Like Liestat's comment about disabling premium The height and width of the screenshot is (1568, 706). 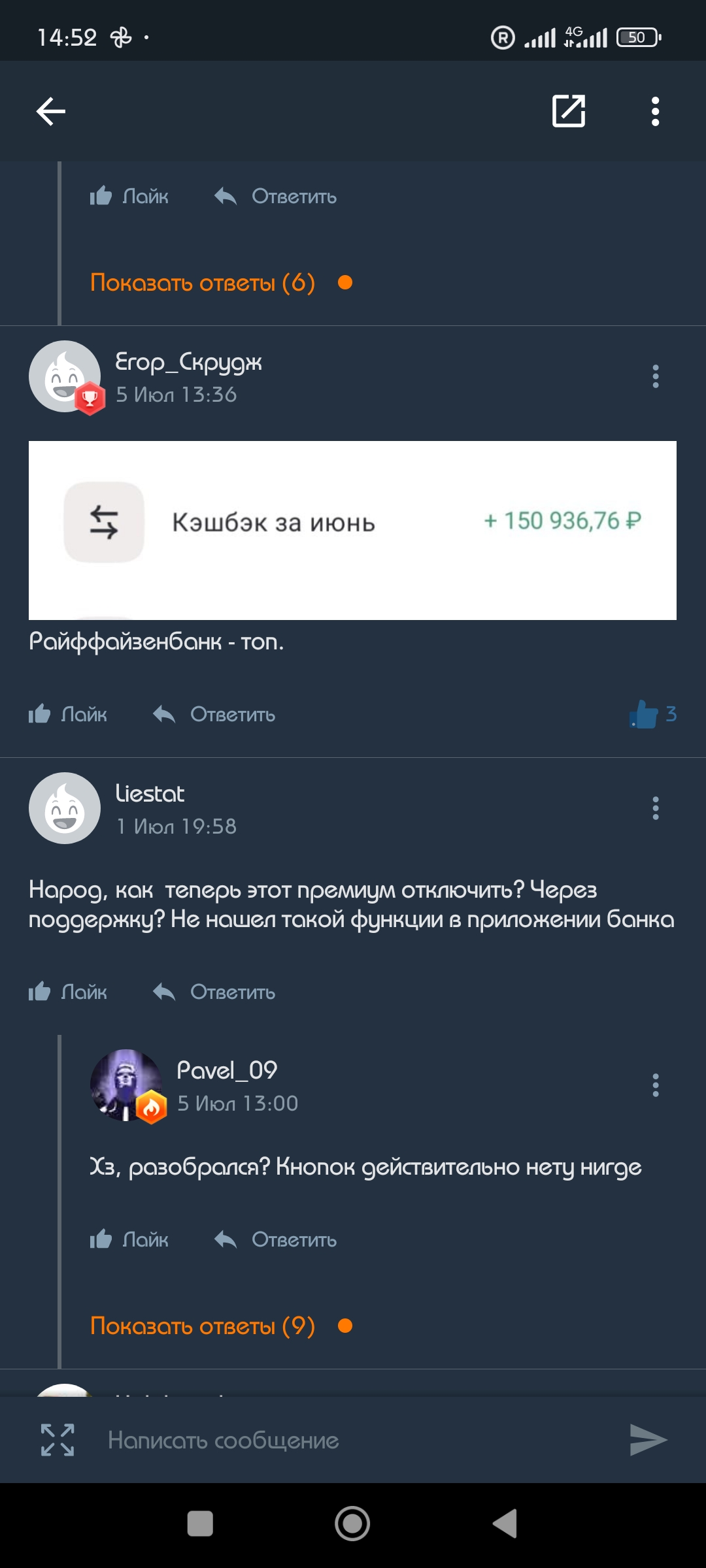68,992
